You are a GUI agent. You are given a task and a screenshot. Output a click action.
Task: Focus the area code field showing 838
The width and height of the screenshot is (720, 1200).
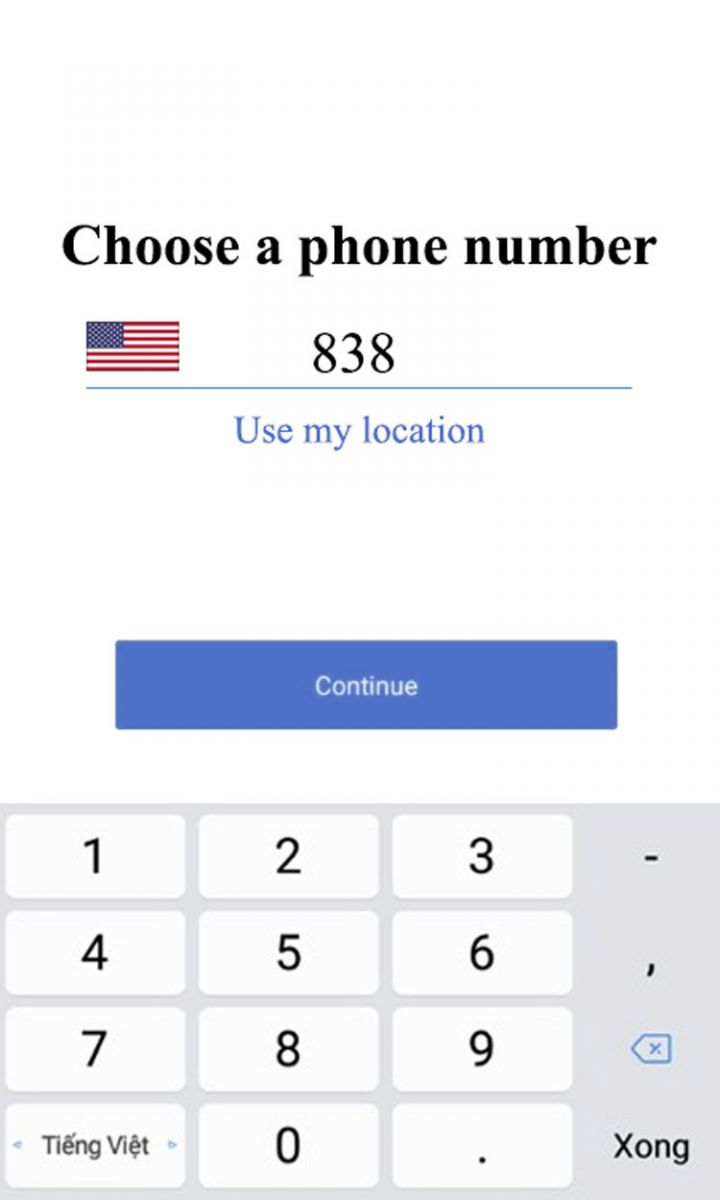(x=353, y=353)
